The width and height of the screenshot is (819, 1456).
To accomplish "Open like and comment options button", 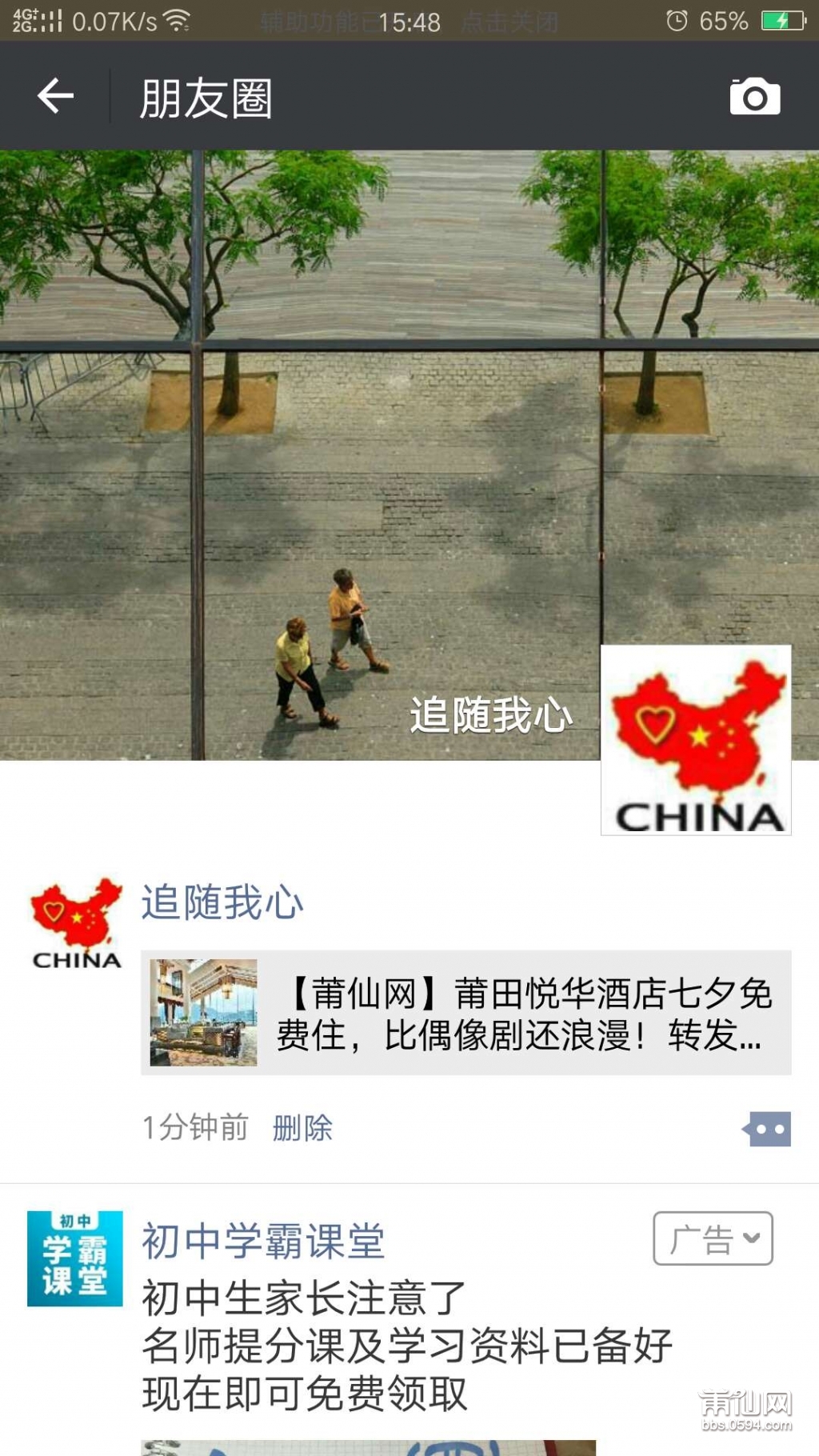I will click(768, 1129).
